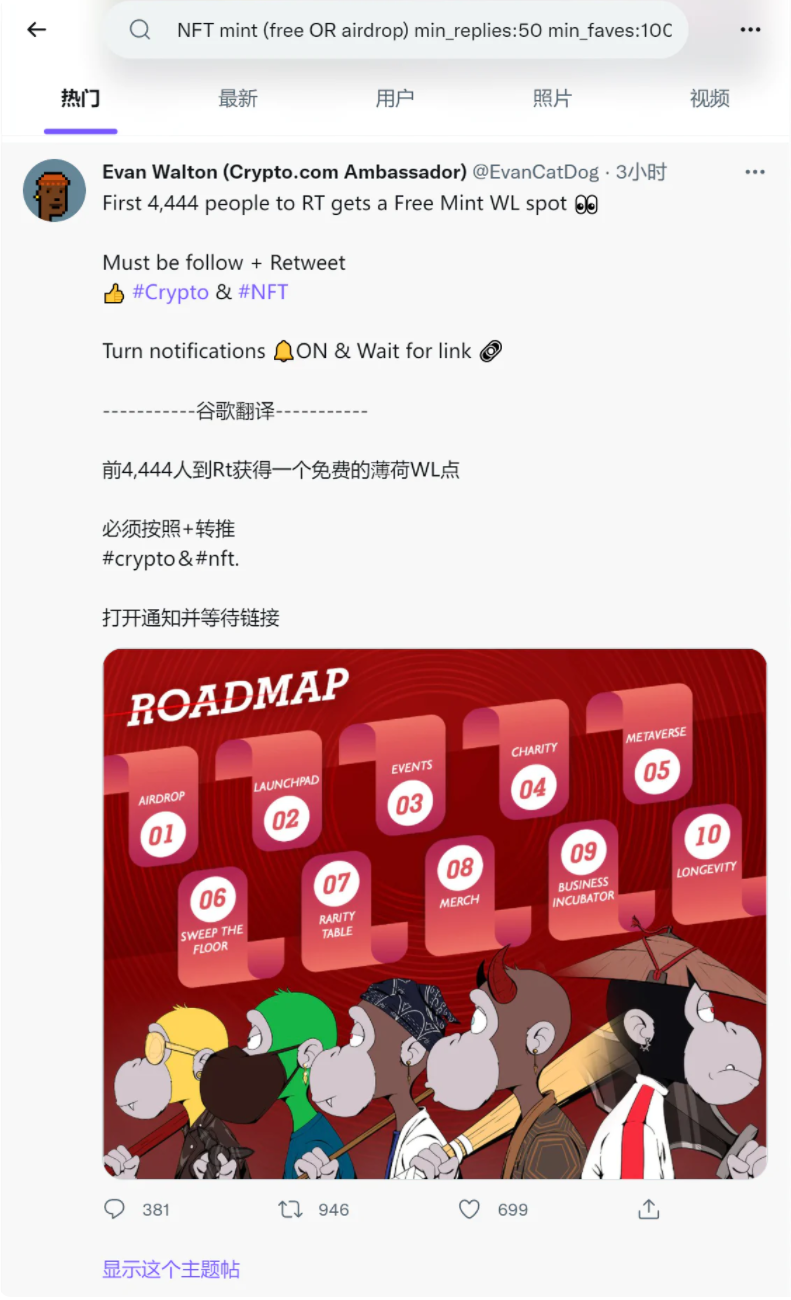Open the tweet's more options menu
791x1300 pixels.
click(x=755, y=172)
